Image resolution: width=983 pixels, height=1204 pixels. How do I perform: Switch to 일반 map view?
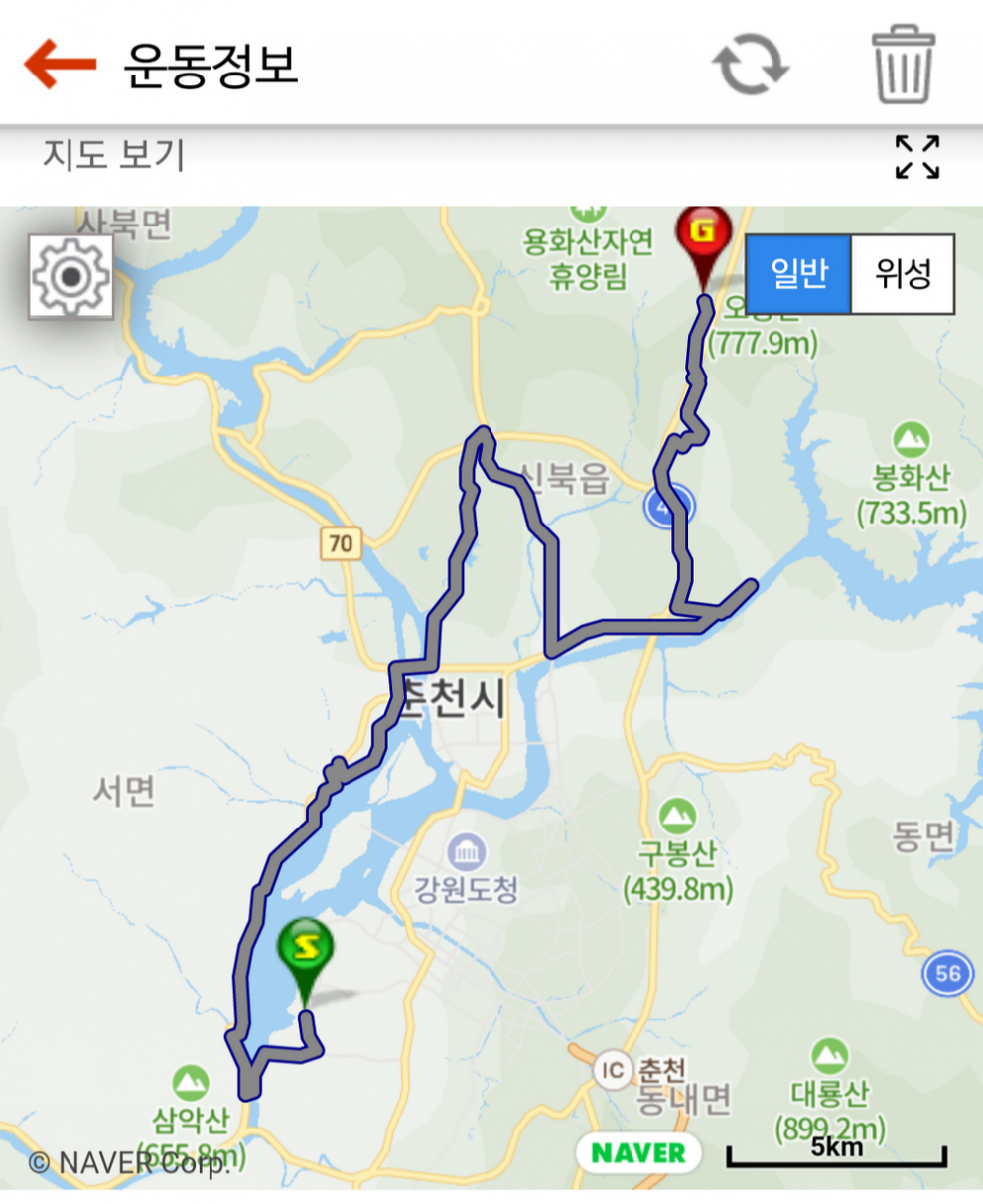[798, 274]
